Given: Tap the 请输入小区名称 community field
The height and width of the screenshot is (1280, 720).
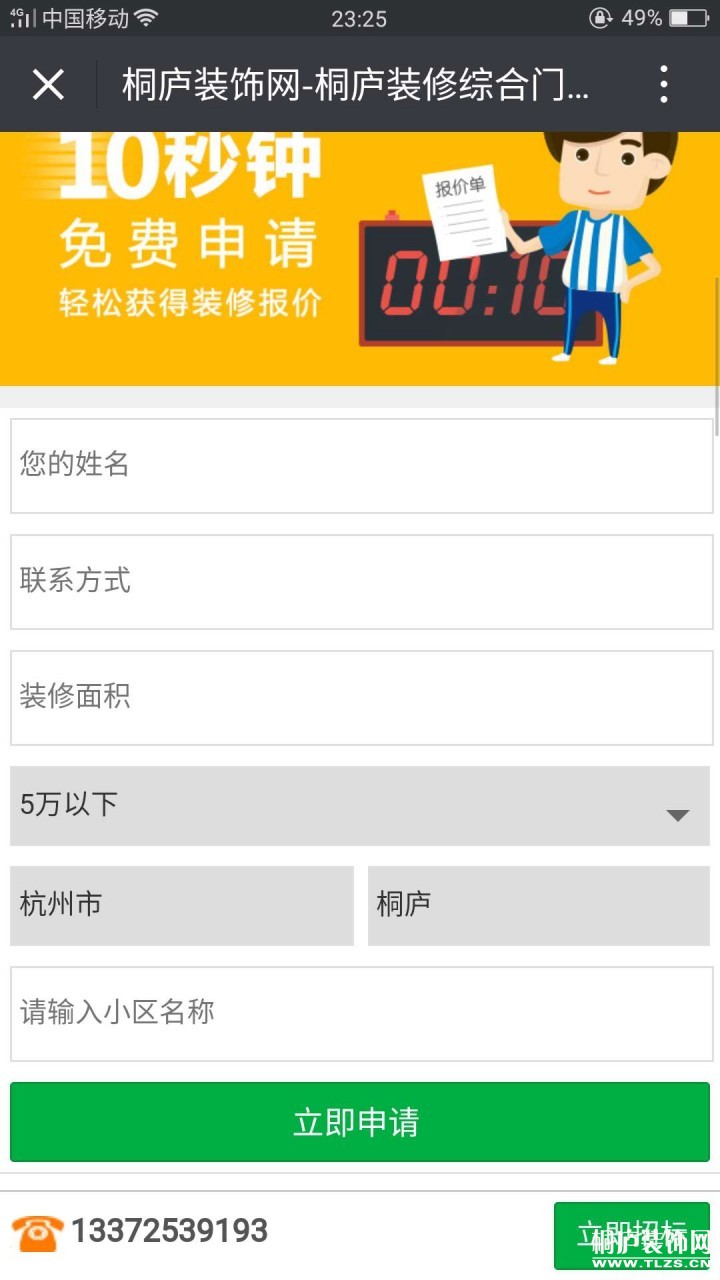Looking at the screenshot, I should (x=361, y=1013).
